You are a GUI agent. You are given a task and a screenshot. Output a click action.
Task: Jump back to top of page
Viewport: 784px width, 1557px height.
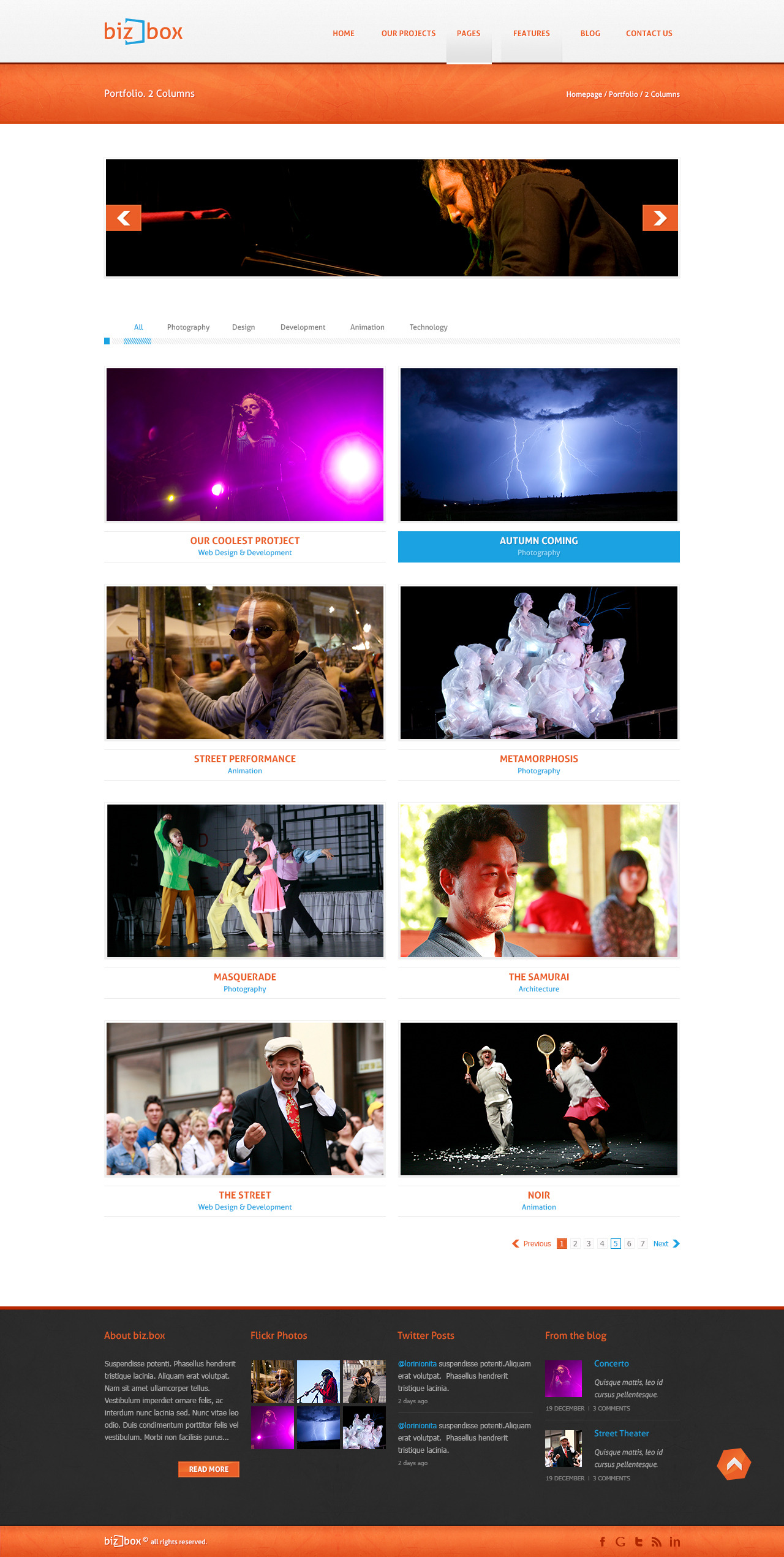coord(734,1464)
